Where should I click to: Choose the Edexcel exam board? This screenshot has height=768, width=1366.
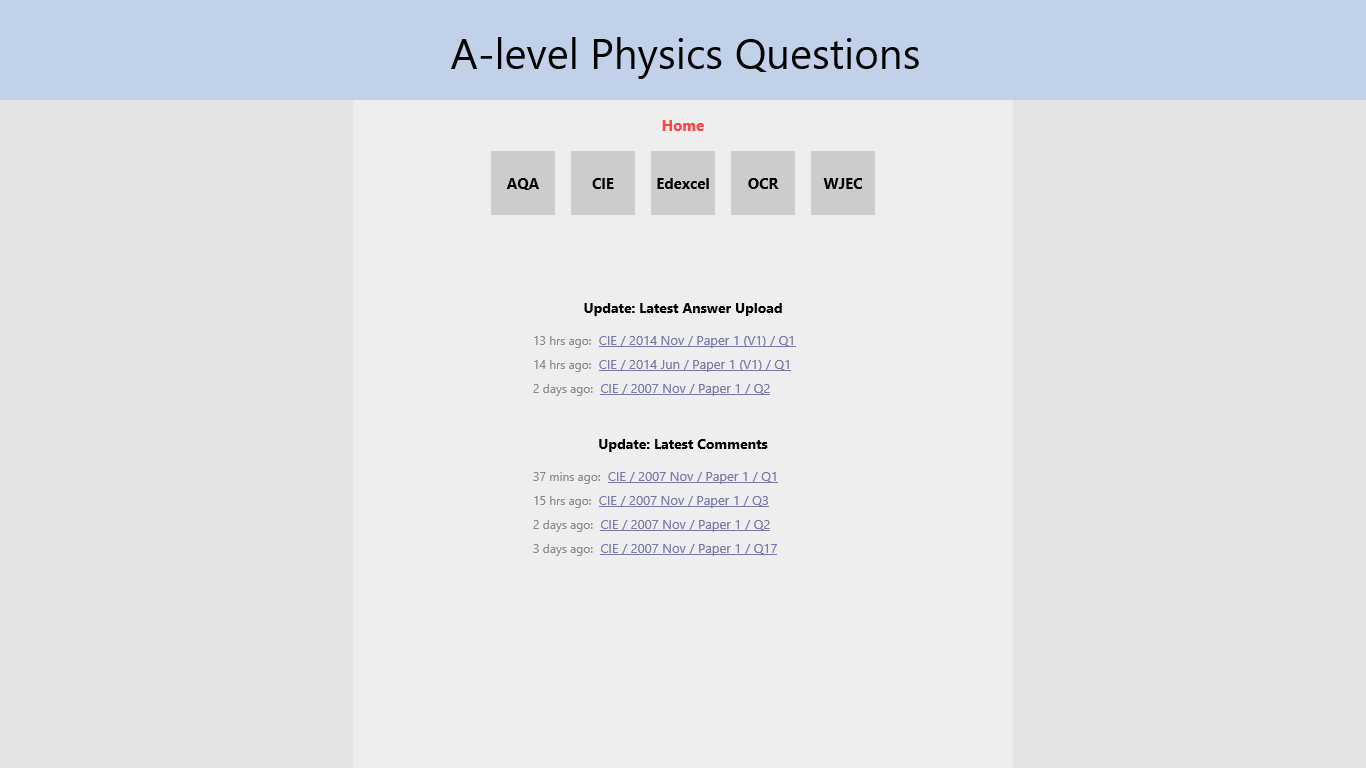pos(683,183)
